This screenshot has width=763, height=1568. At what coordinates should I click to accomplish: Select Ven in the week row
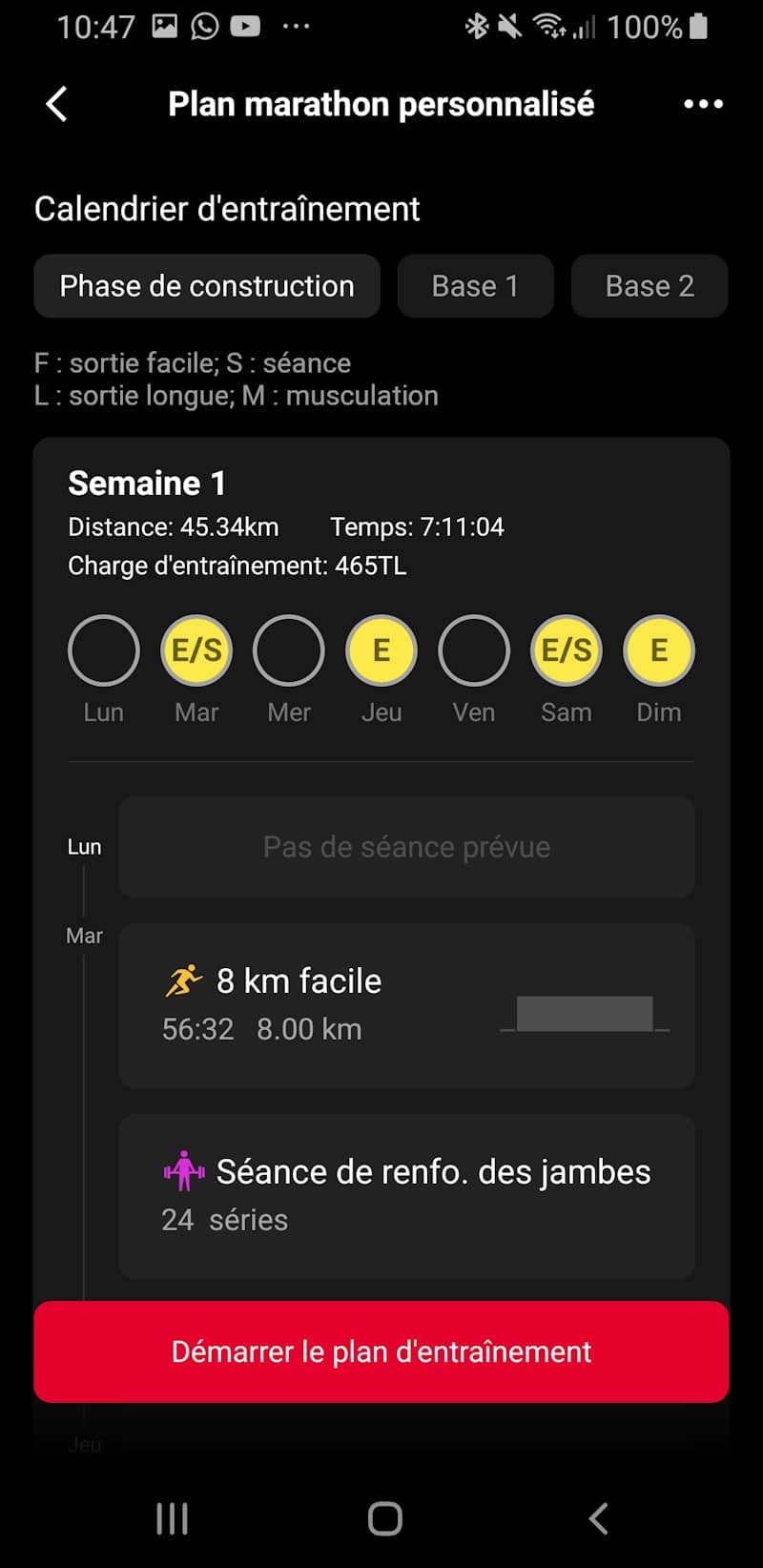point(474,650)
